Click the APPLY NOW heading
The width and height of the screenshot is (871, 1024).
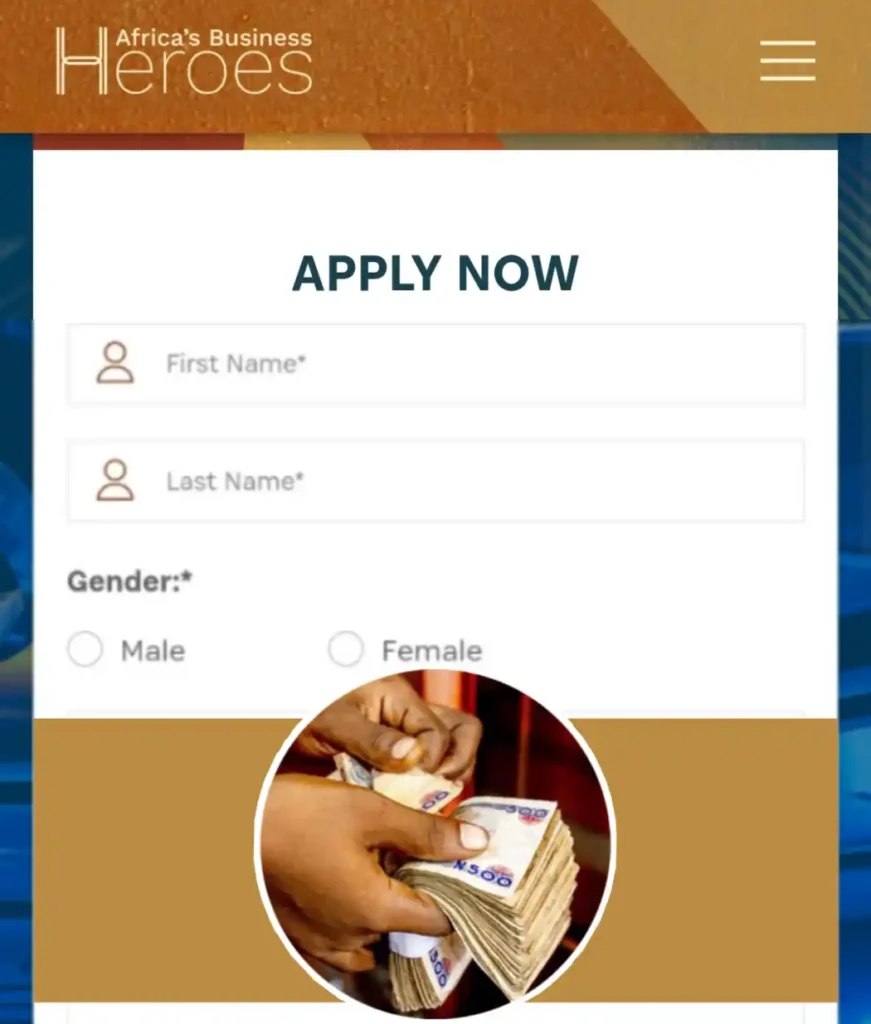[435, 271]
